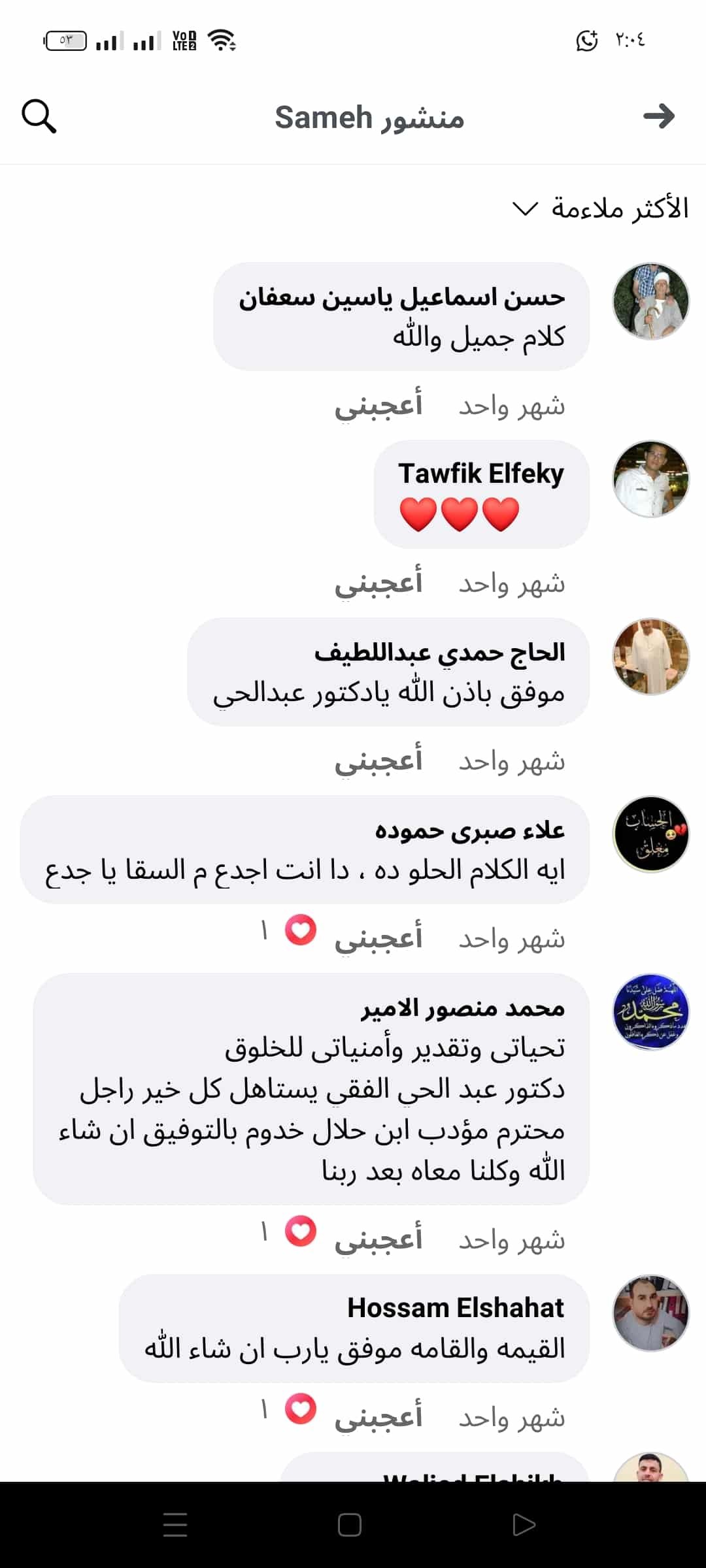Viewport: 706px width, 1568px height.
Task: Like Hossam Elshahat's comment
Action: click(378, 1417)
